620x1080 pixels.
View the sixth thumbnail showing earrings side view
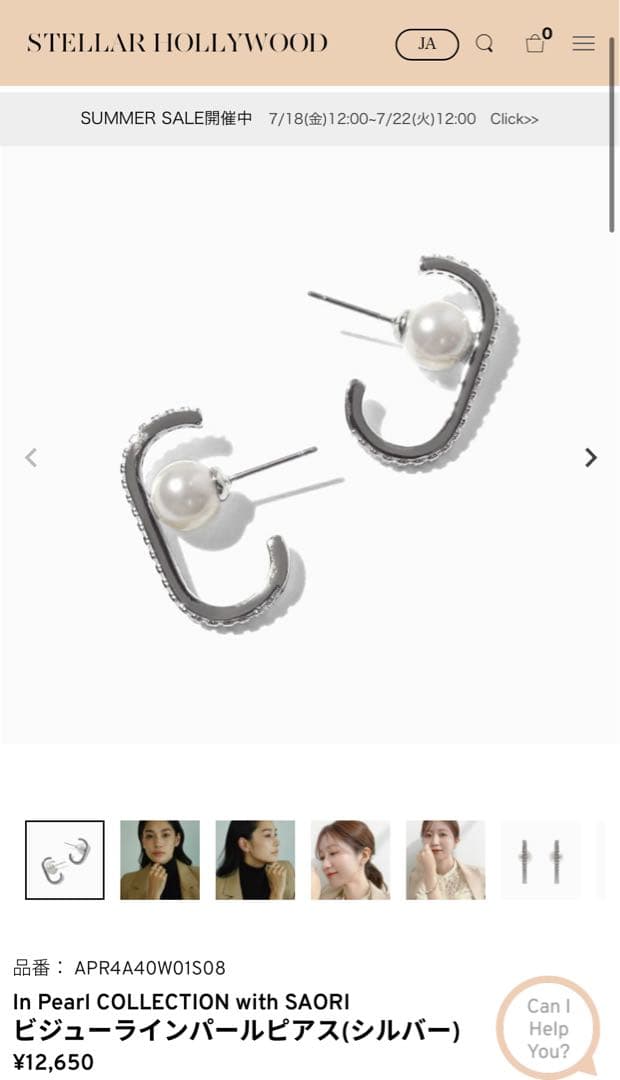[540, 860]
